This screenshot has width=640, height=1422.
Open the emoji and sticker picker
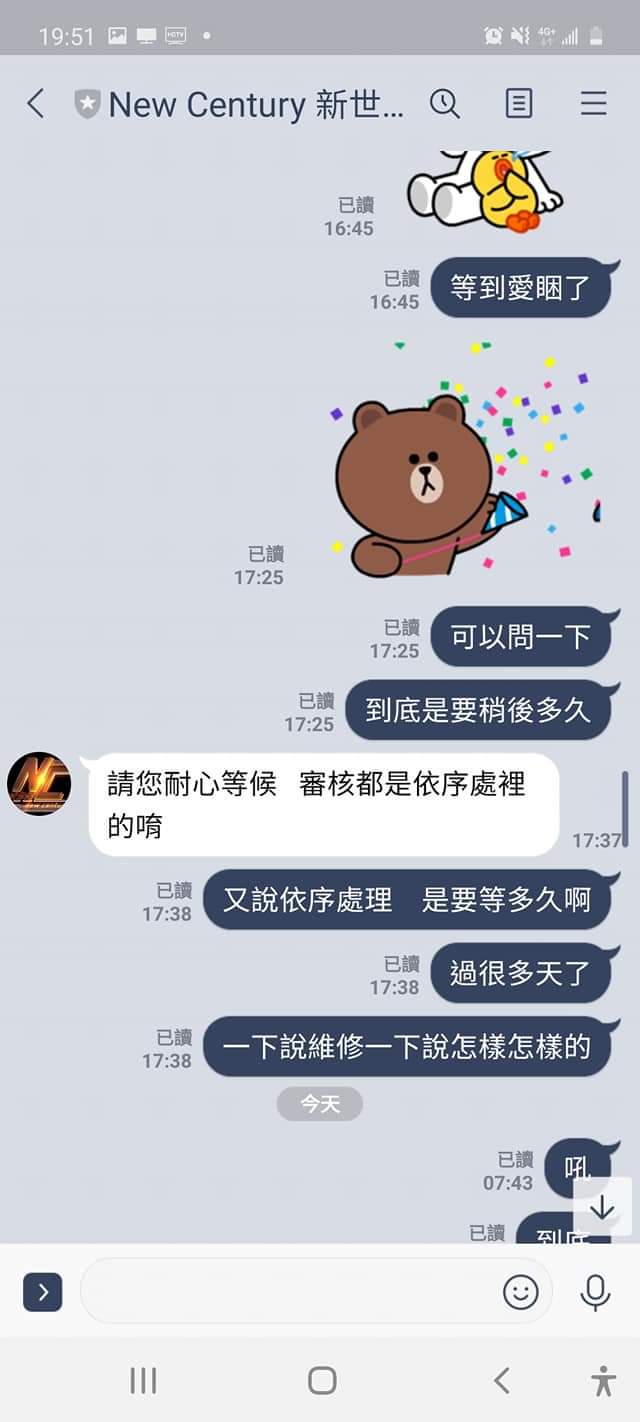[x=520, y=1292]
